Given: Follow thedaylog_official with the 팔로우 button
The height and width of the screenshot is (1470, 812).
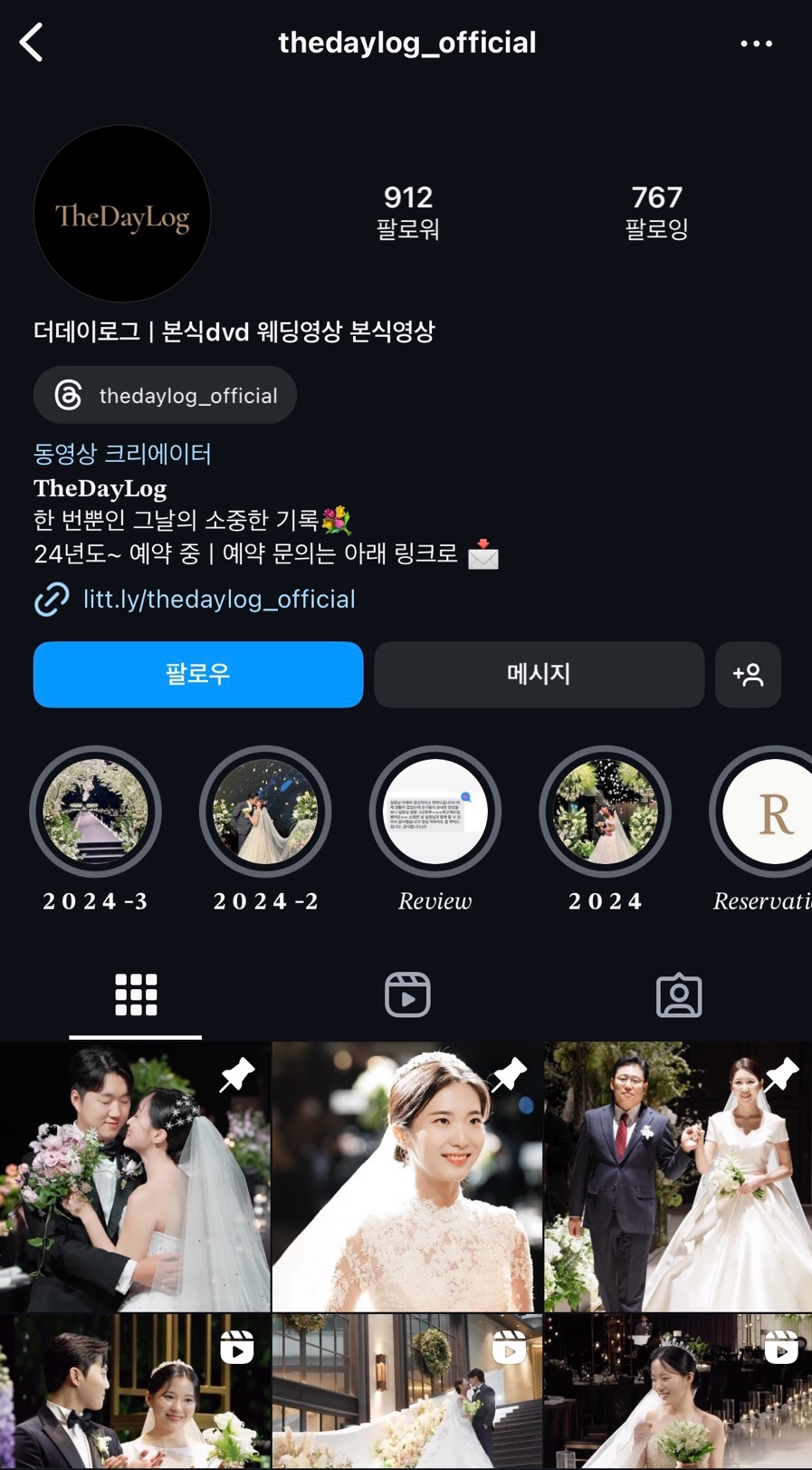Looking at the screenshot, I should pyautogui.click(x=198, y=674).
